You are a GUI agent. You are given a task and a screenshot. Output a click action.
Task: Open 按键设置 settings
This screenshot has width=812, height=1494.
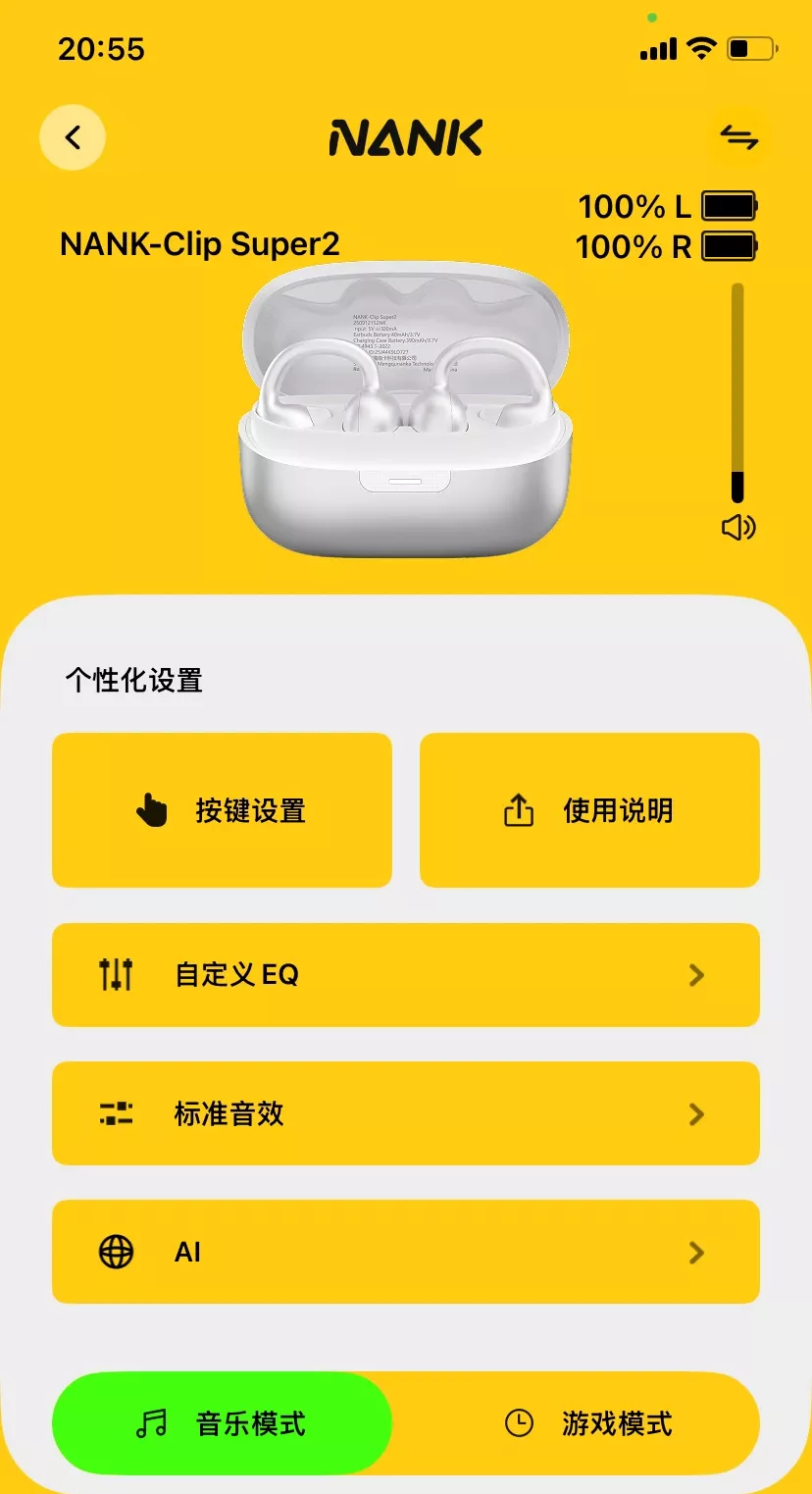(x=222, y=810)
